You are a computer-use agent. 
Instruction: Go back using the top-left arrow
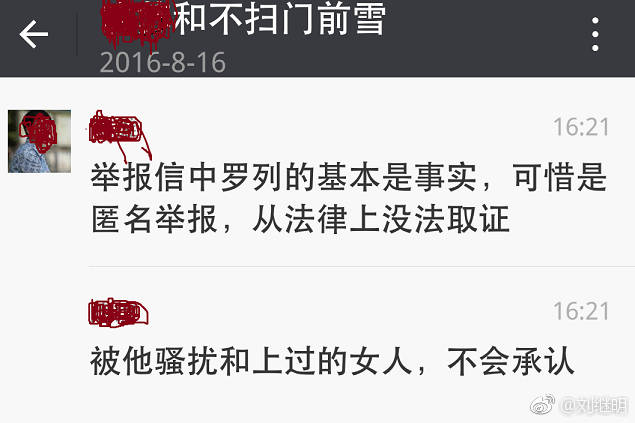tap(33, 35)
